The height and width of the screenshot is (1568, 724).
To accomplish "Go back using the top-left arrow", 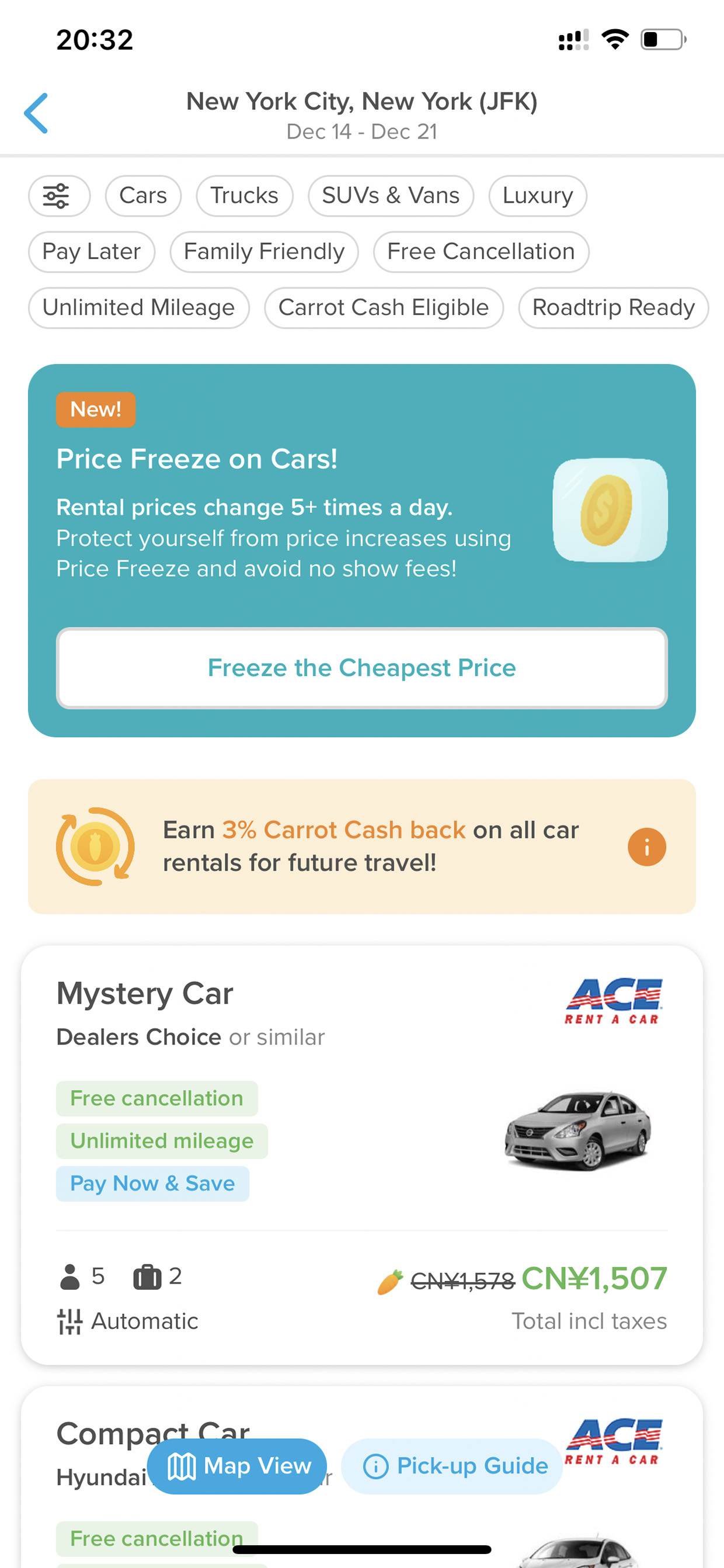I will [x=36, y=113].
